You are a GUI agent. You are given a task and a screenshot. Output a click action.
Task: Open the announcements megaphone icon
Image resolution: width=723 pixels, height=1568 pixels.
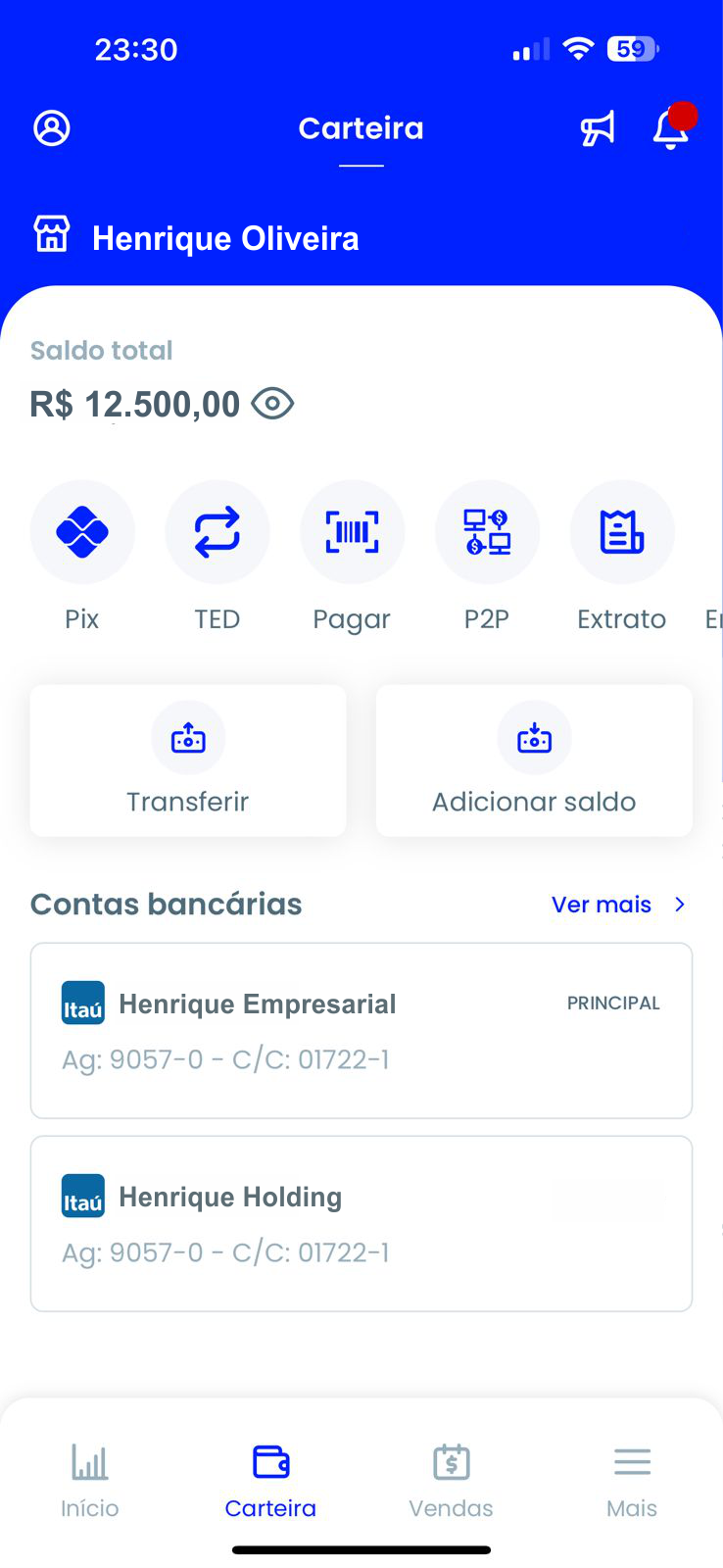(x=598, y=128)
